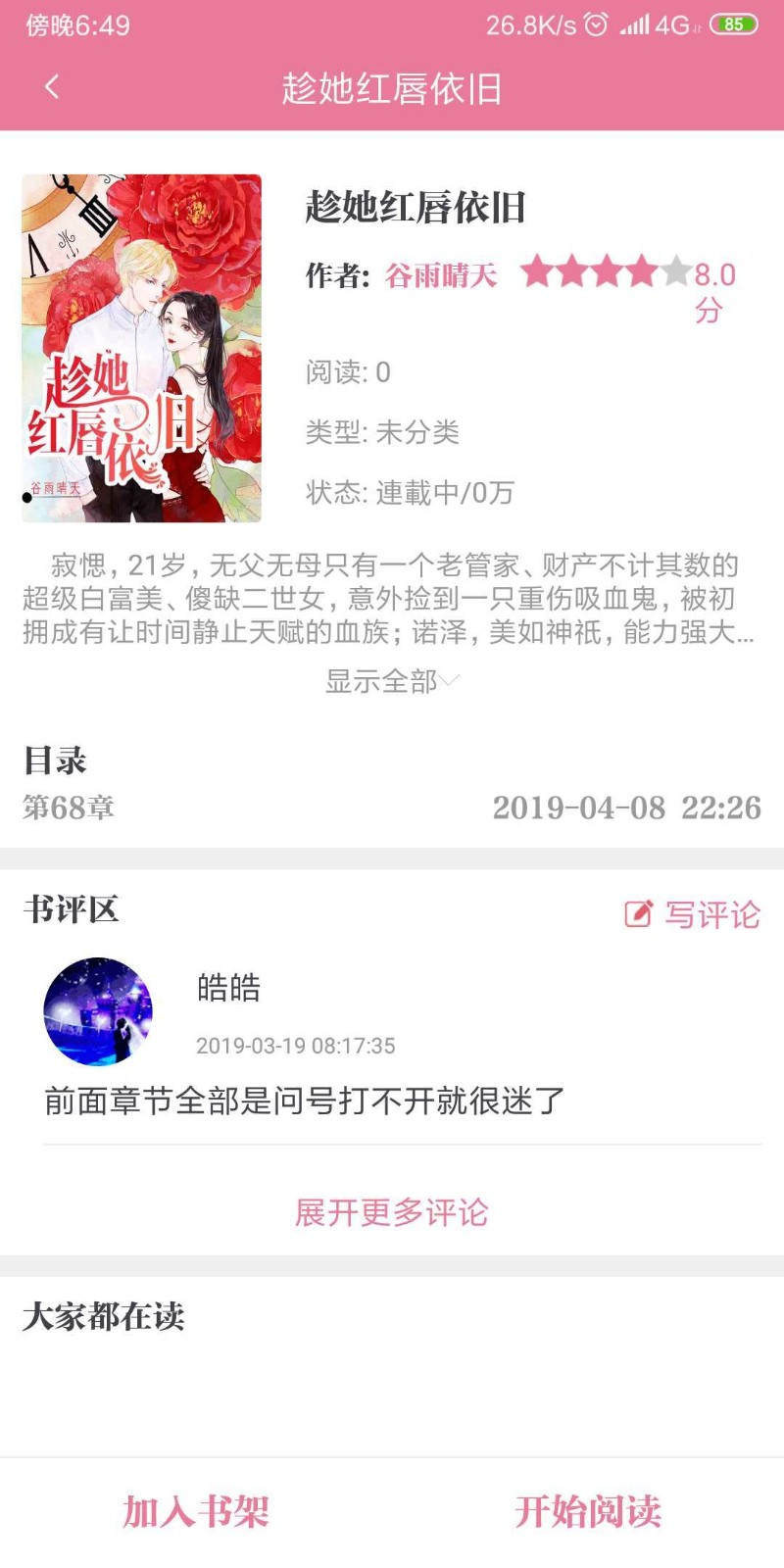The height and width of the screenshot is (1568, 784).
Task: Open author page for 谷雨晴天
Action: [439, 275]
